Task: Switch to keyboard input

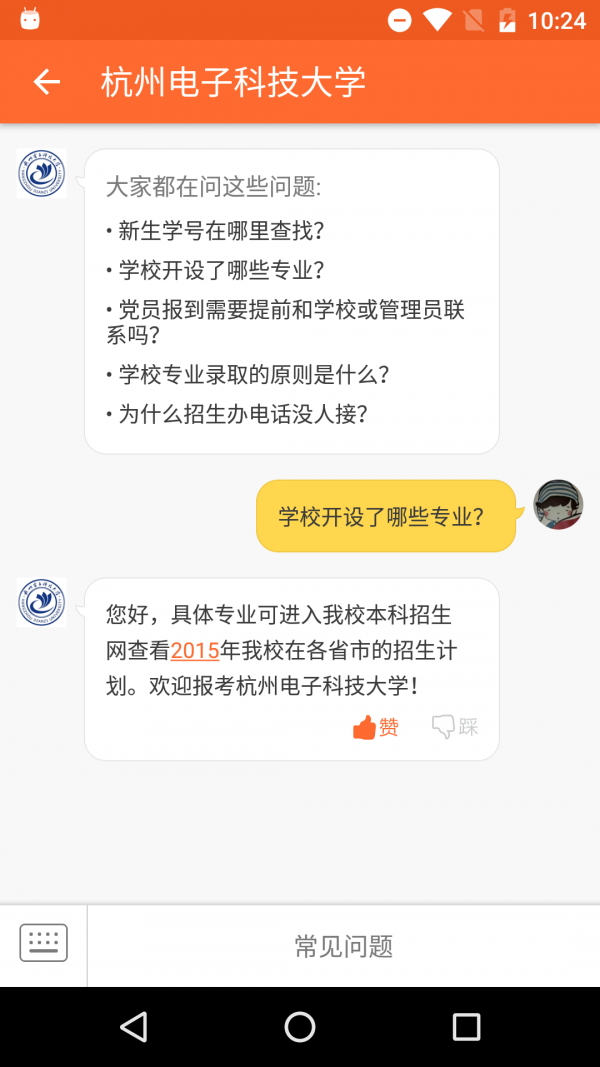Action: click(x=43, y=943)
